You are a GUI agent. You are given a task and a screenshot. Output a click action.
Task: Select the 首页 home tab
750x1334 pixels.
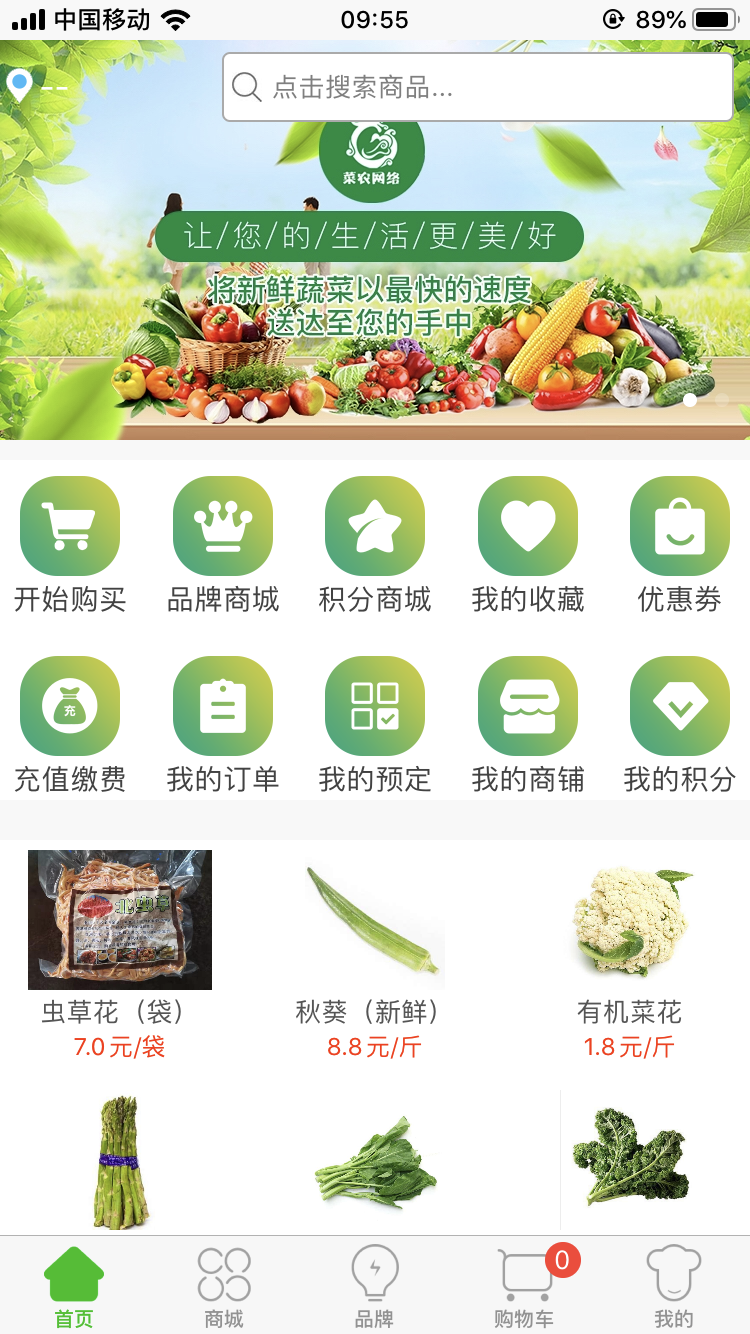pos(71,1285)
